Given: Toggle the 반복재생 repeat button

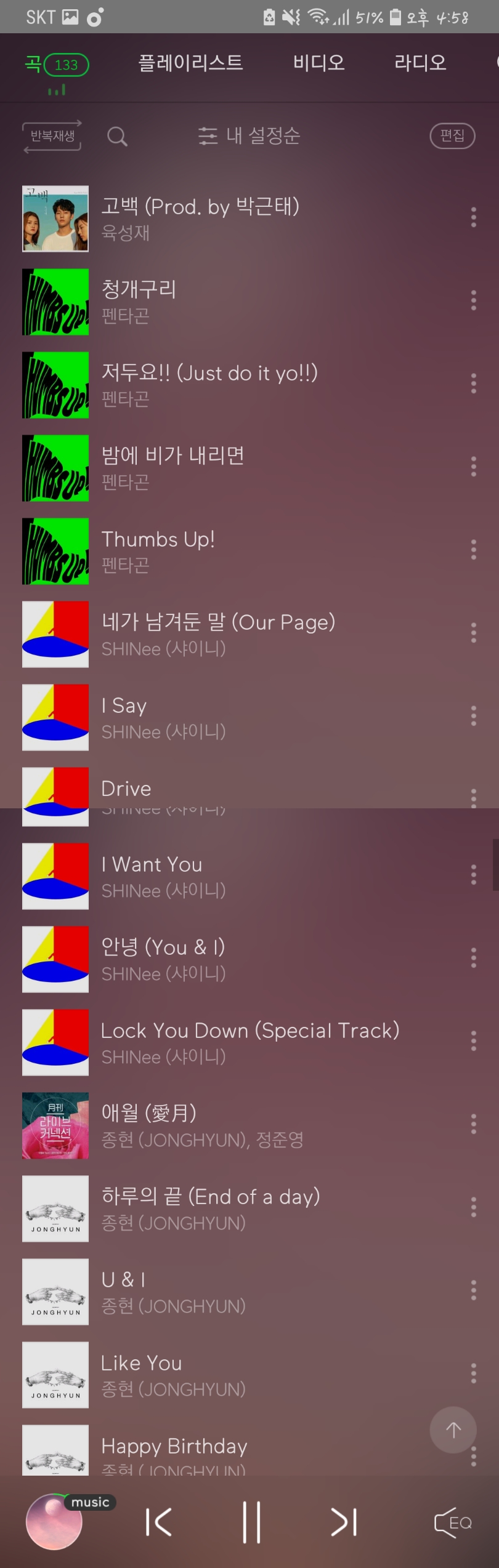Looking at the screenshot, I should point(53,136).
